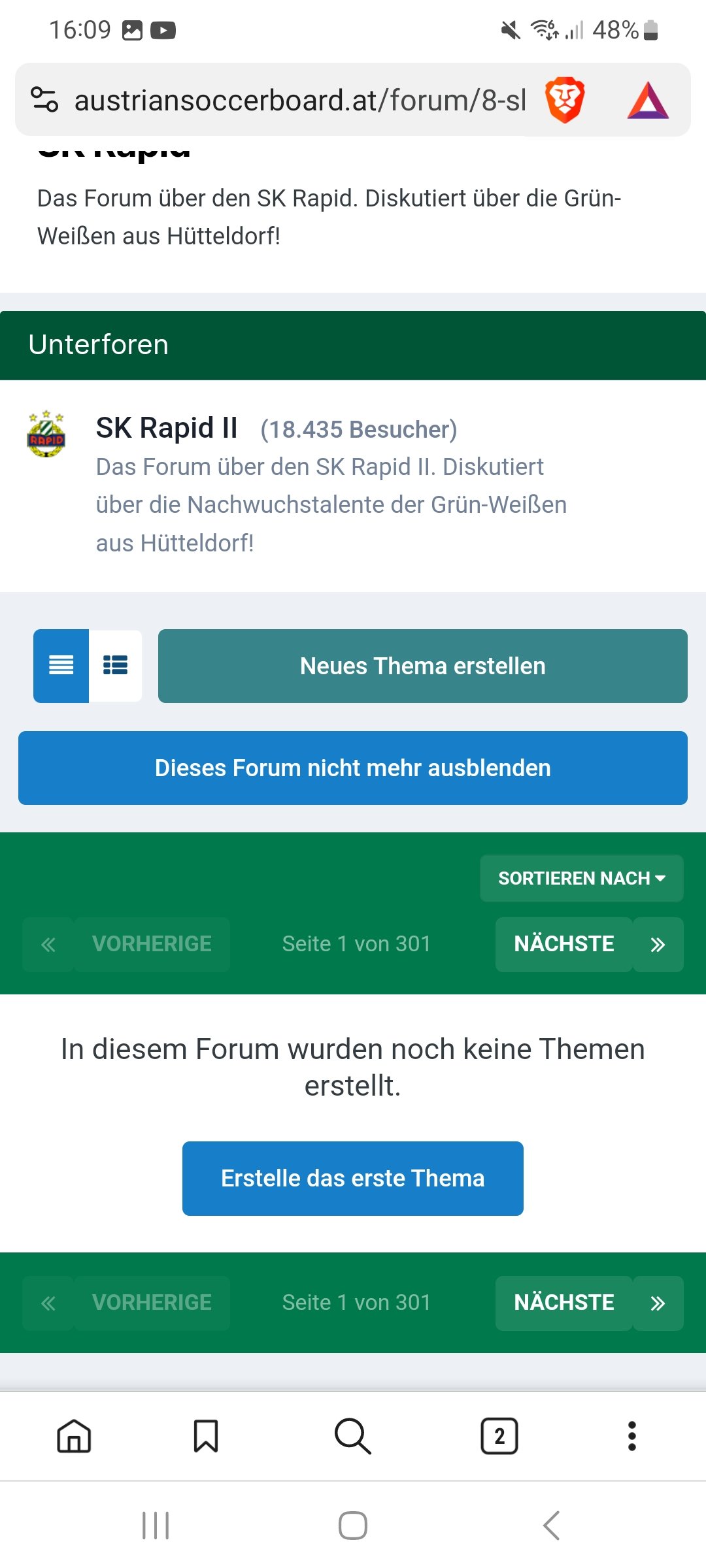The image size is (706, 1568).
Task: Tap Neues Thema erstellen button
Action: click(x=422, y=666)
